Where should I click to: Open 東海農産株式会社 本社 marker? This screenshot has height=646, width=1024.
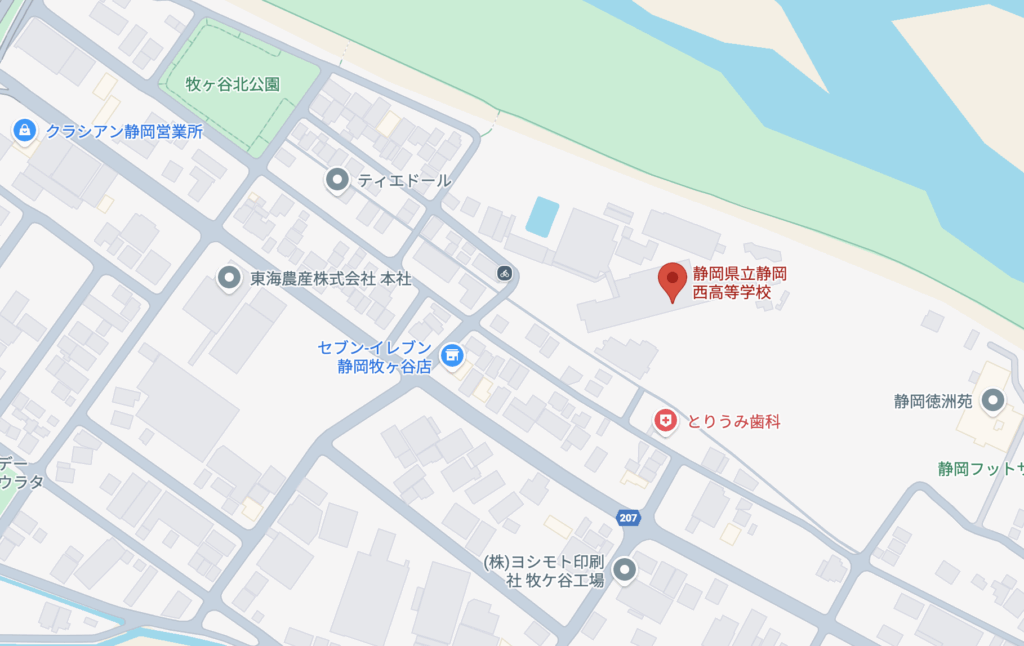coord(230,278)
